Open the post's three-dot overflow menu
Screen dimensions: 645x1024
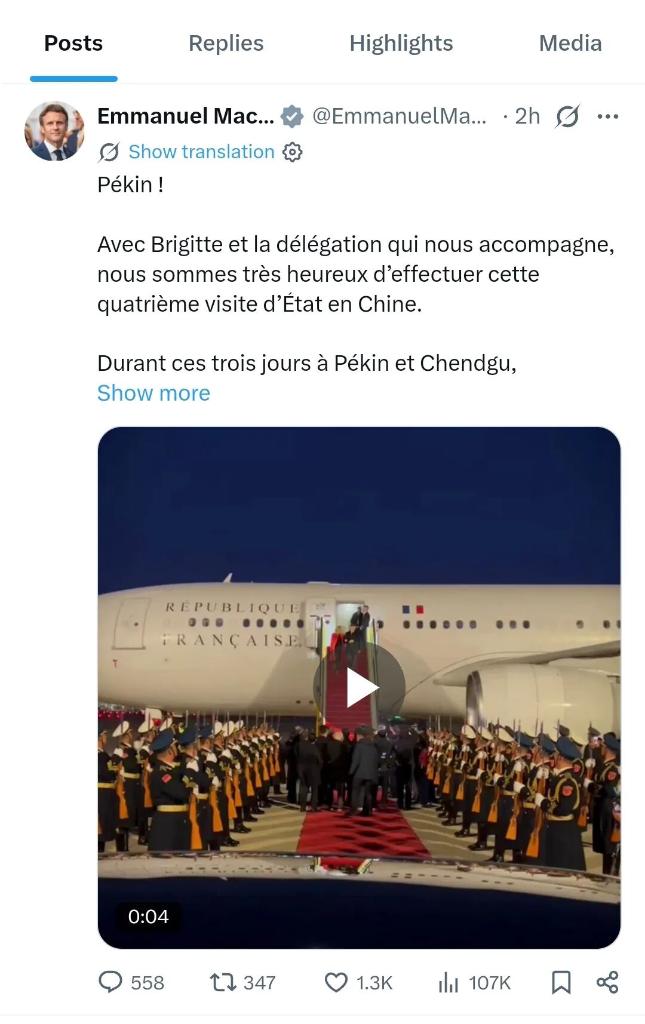tap(607, 116)
